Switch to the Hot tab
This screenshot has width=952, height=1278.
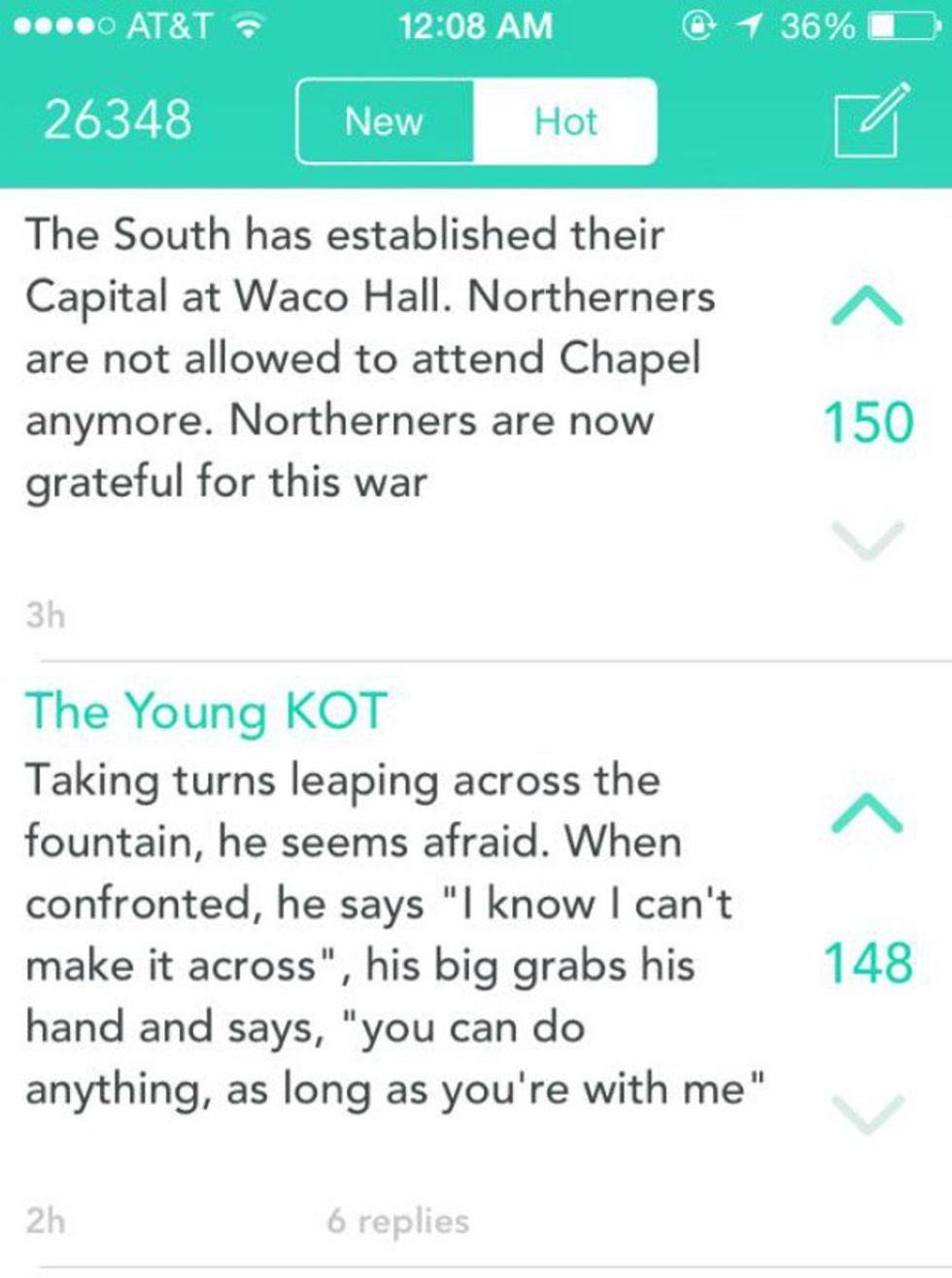coord(564,121)
